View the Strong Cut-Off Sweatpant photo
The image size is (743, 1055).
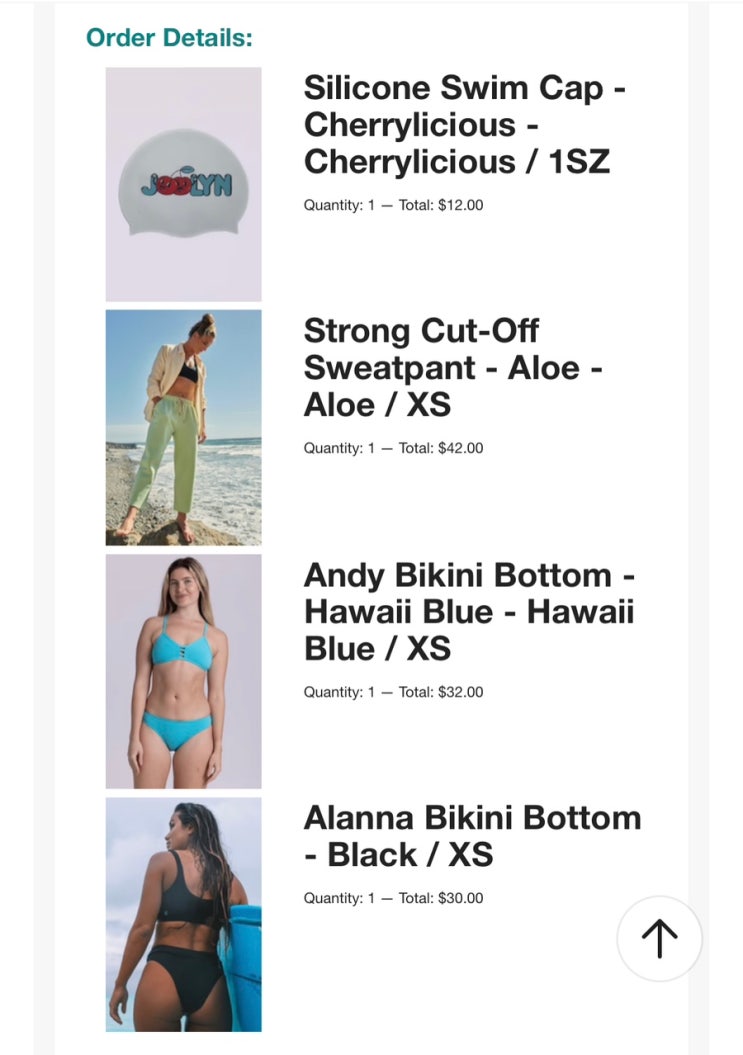[x=184, y=427]
